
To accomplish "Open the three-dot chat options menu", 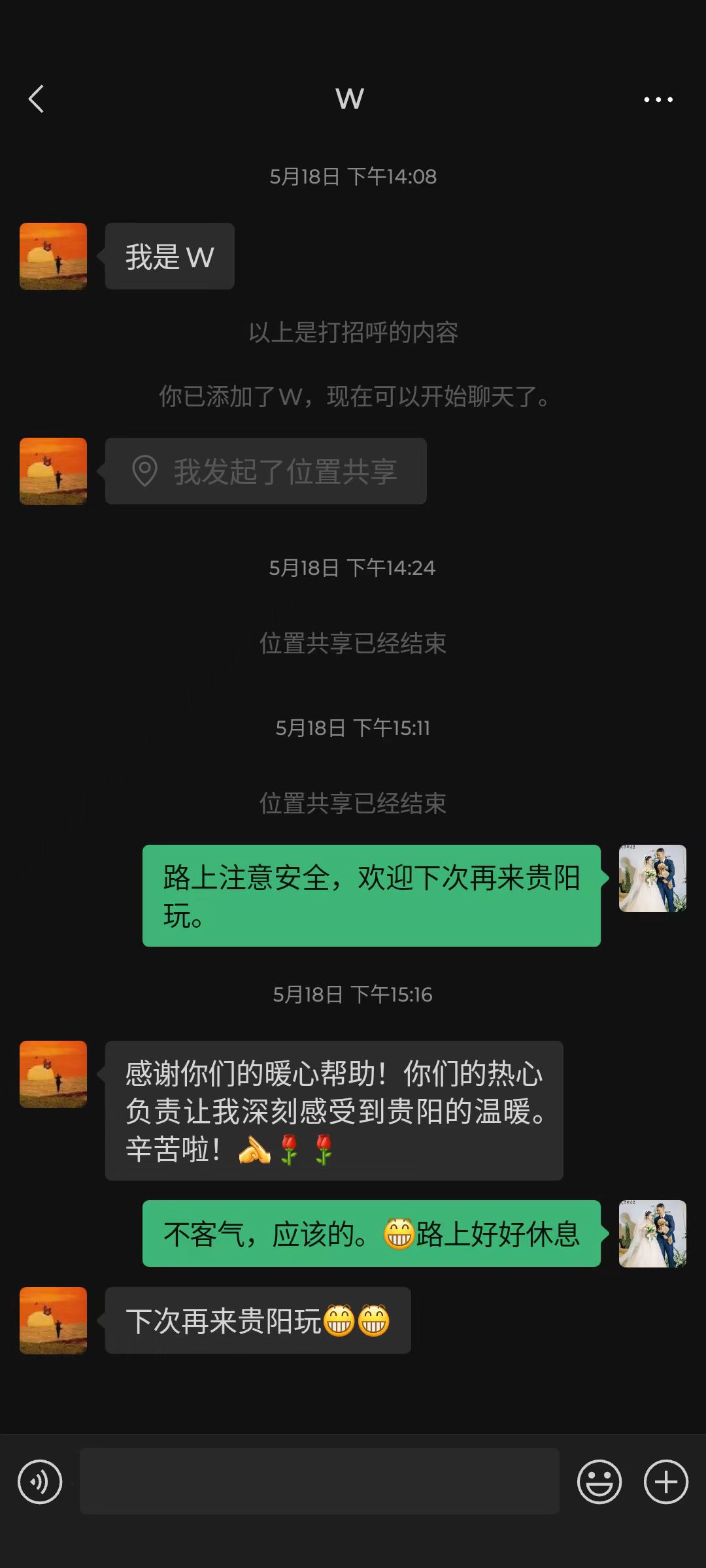I will pyautogui.click(x=658, y=99).
